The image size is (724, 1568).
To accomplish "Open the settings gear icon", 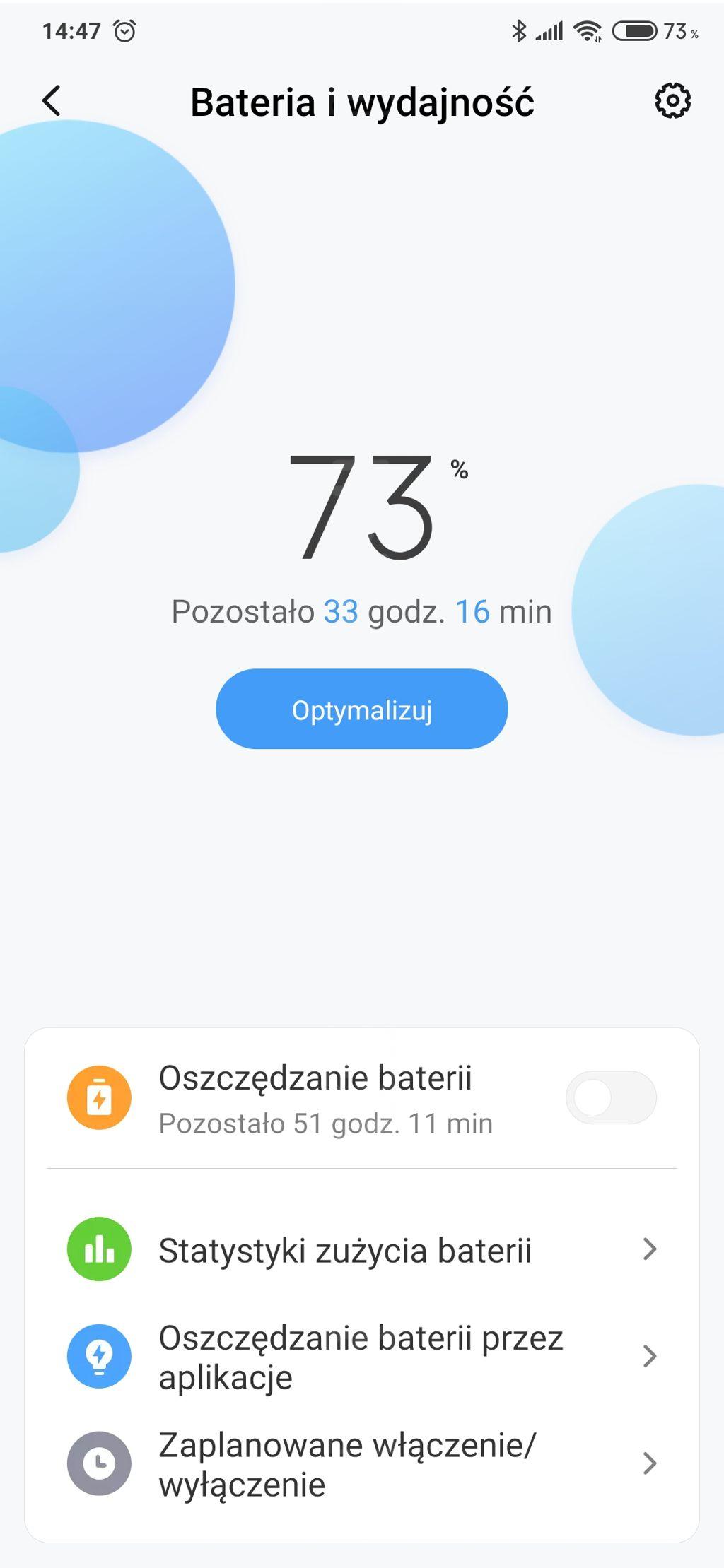I will coord(672,101).
